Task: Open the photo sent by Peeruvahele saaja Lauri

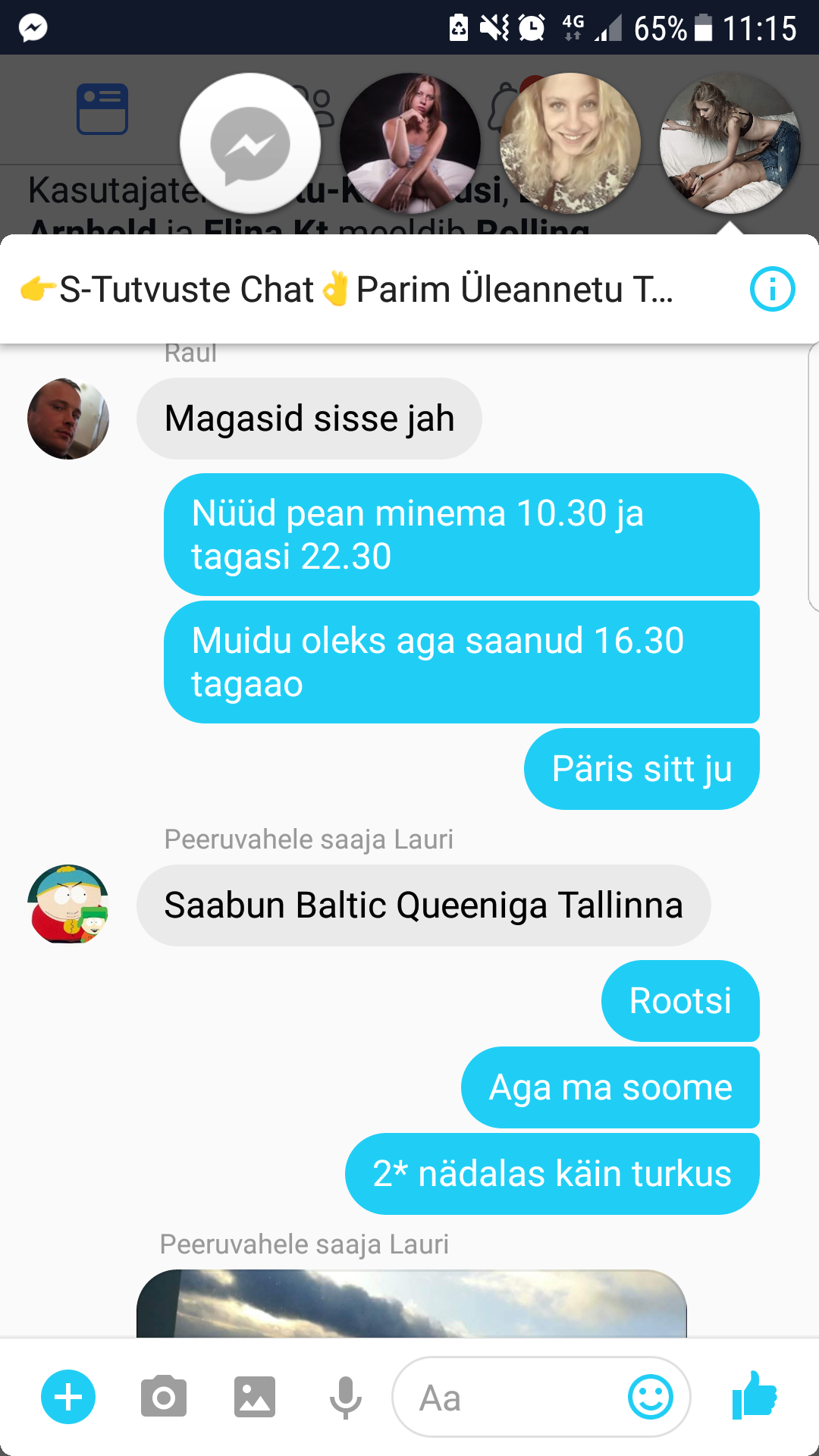Action: pyautogui.click(x=412, y=1304)
